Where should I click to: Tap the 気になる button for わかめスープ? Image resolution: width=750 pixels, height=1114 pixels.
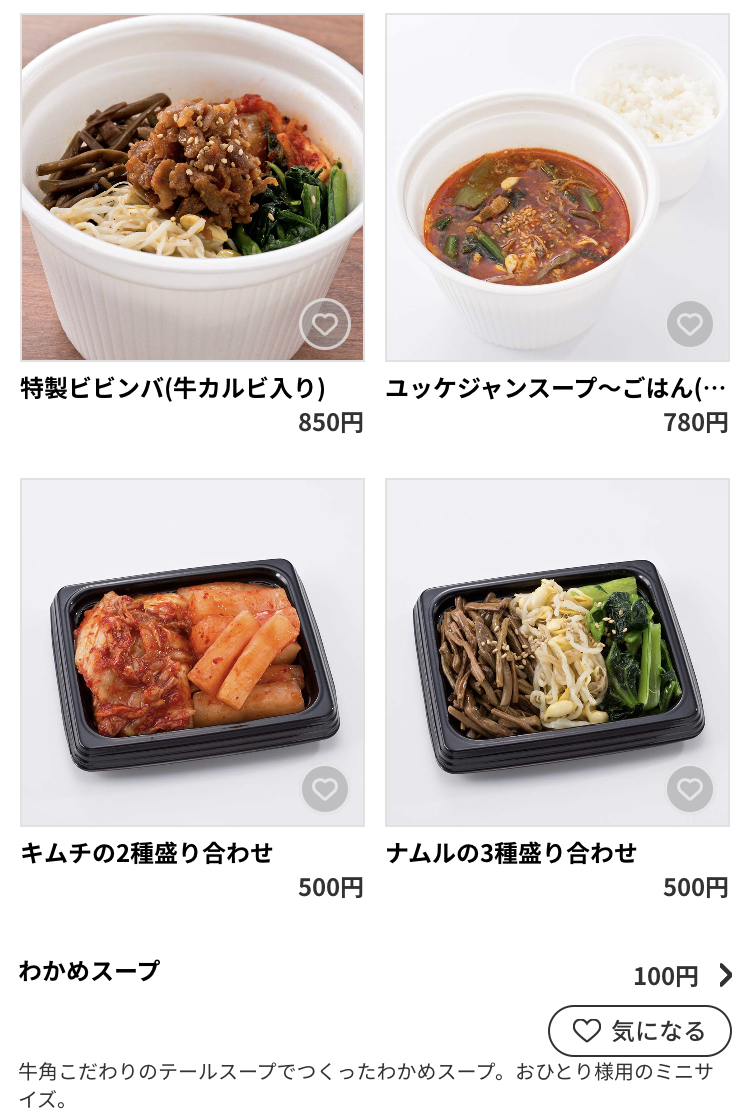point(640,1031)
